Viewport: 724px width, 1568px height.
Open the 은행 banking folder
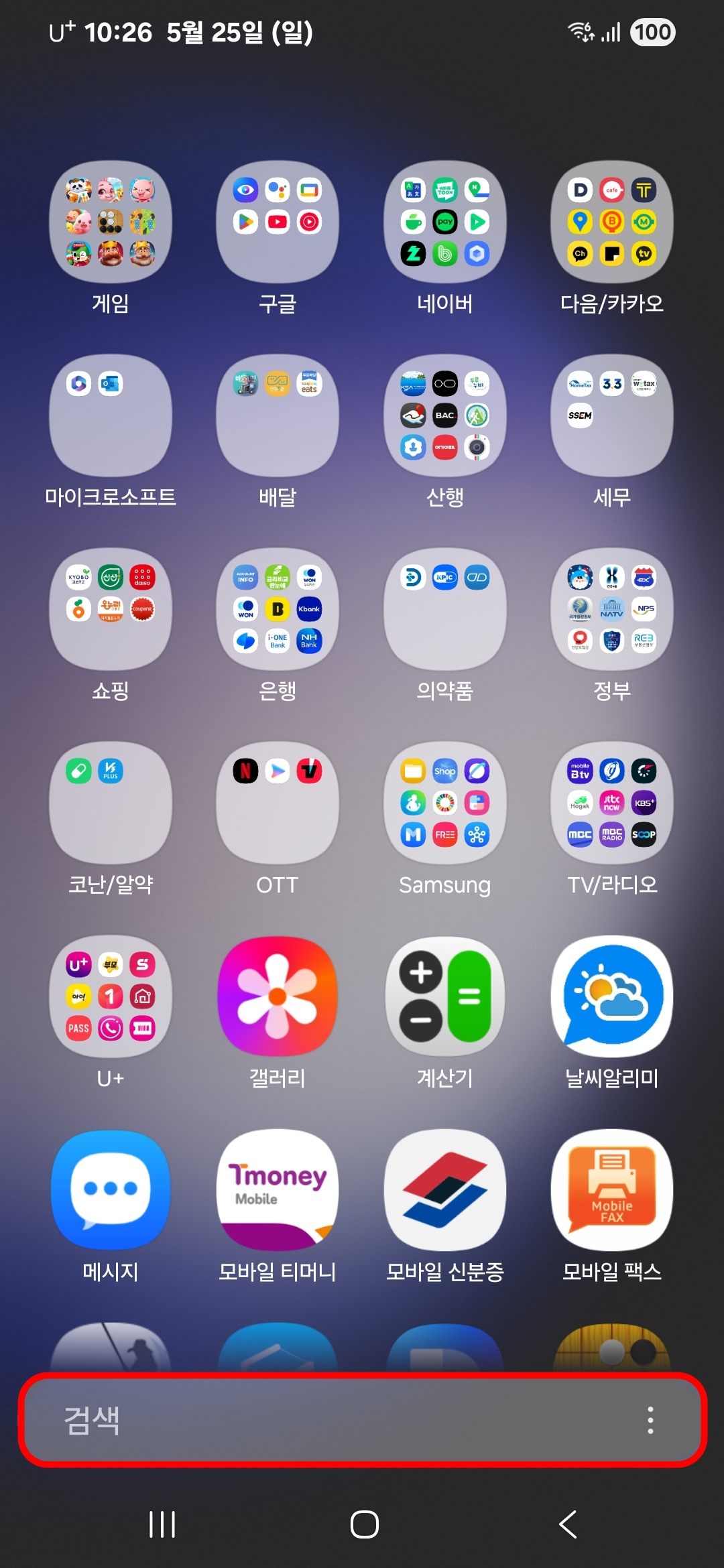277,610
